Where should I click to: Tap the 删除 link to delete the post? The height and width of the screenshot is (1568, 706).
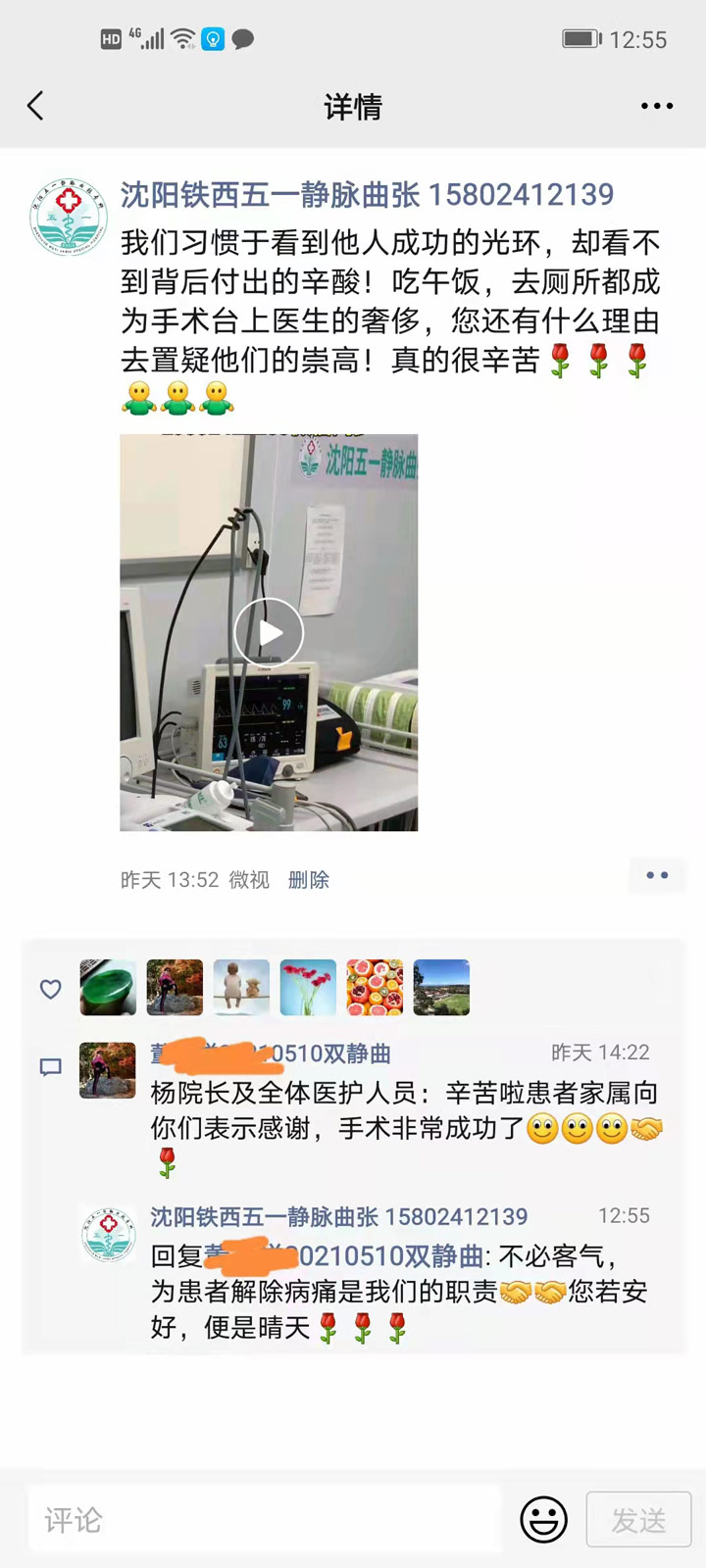[308, 880]
